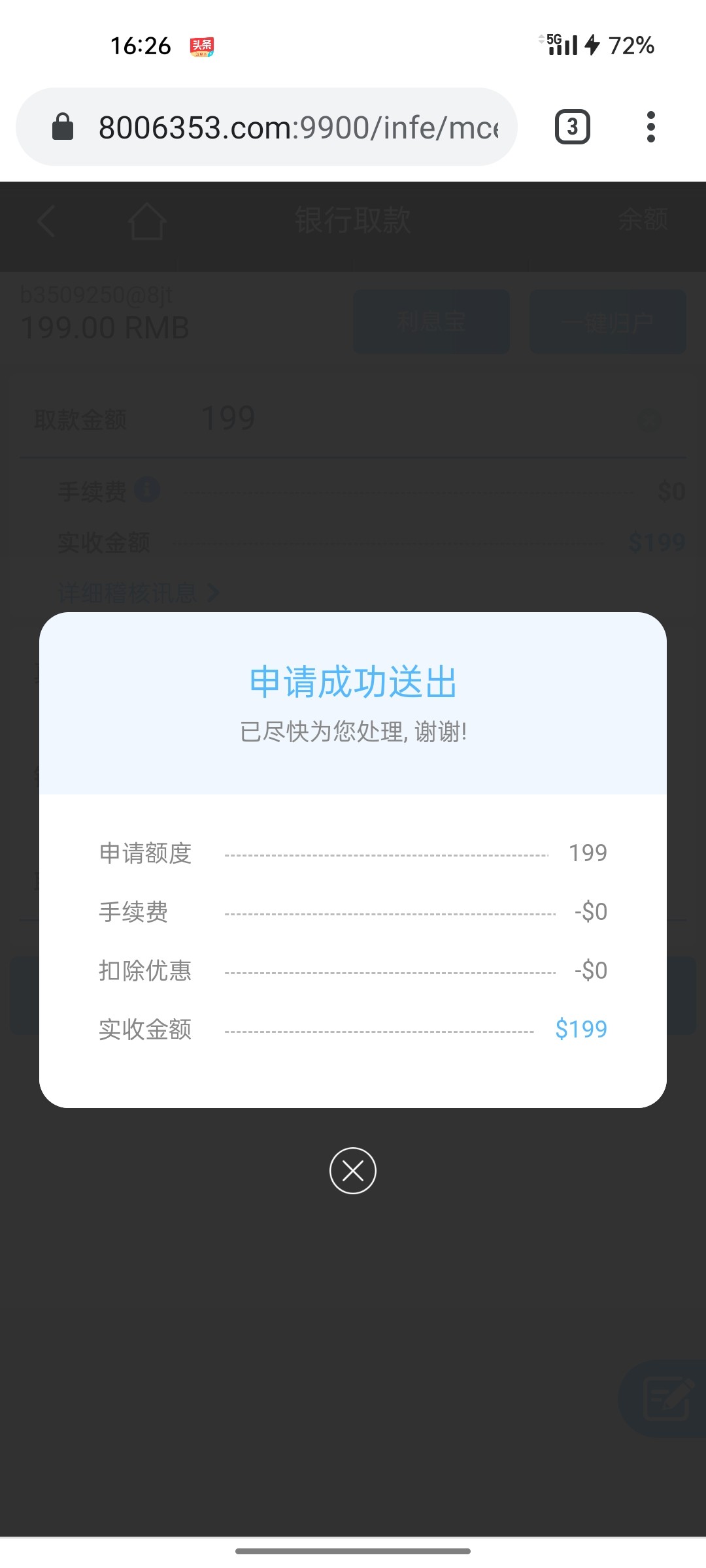This screenshot has width=706, height=1568.
Task: Close the application success dialog
Action: 353,1171
